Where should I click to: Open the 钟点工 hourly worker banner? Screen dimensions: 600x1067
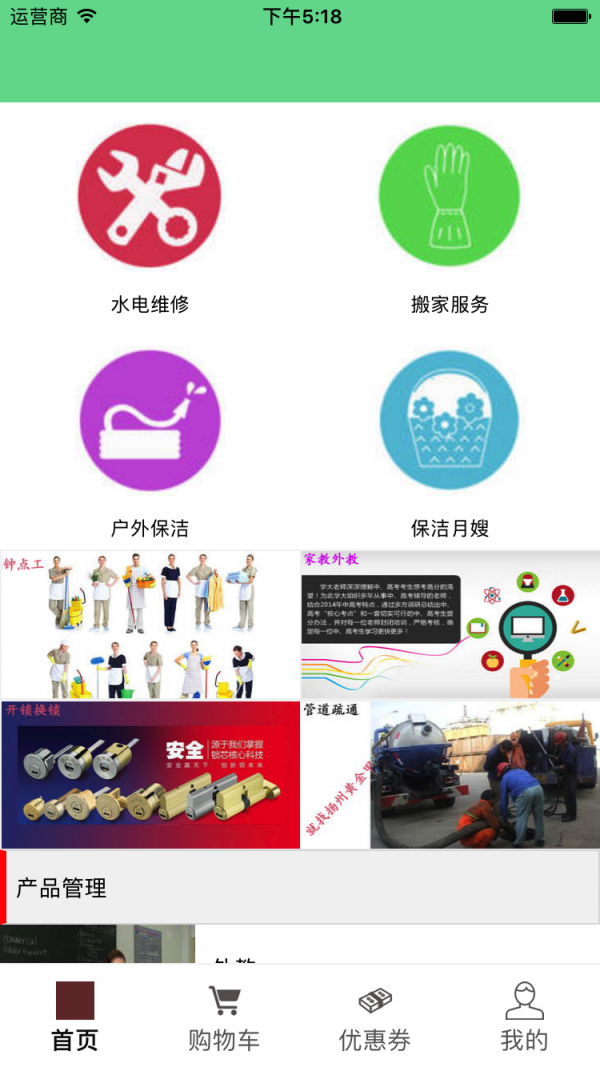click(x=150, y=625)
